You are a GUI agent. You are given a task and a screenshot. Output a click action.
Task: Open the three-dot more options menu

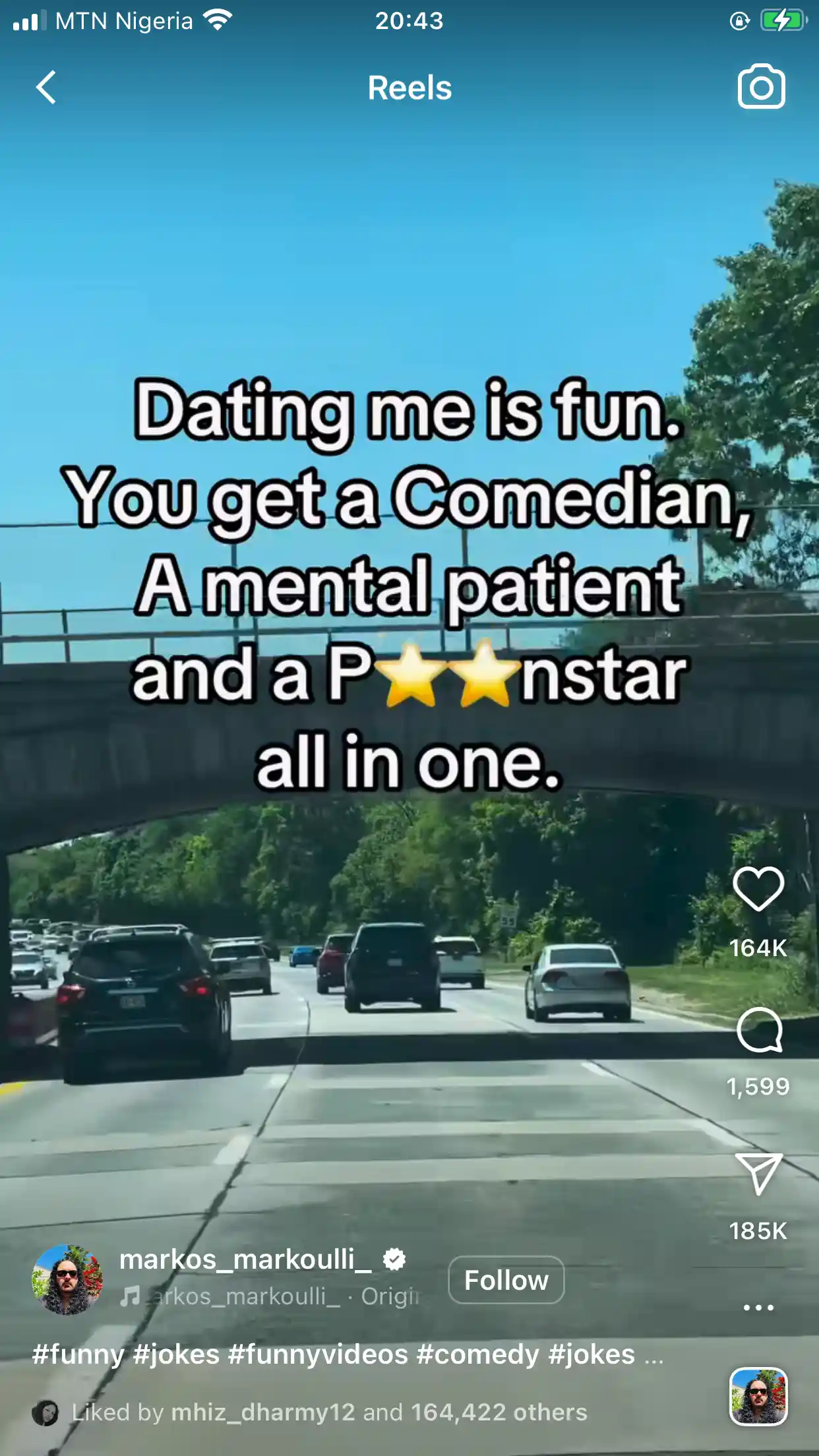click(758, 1307)
